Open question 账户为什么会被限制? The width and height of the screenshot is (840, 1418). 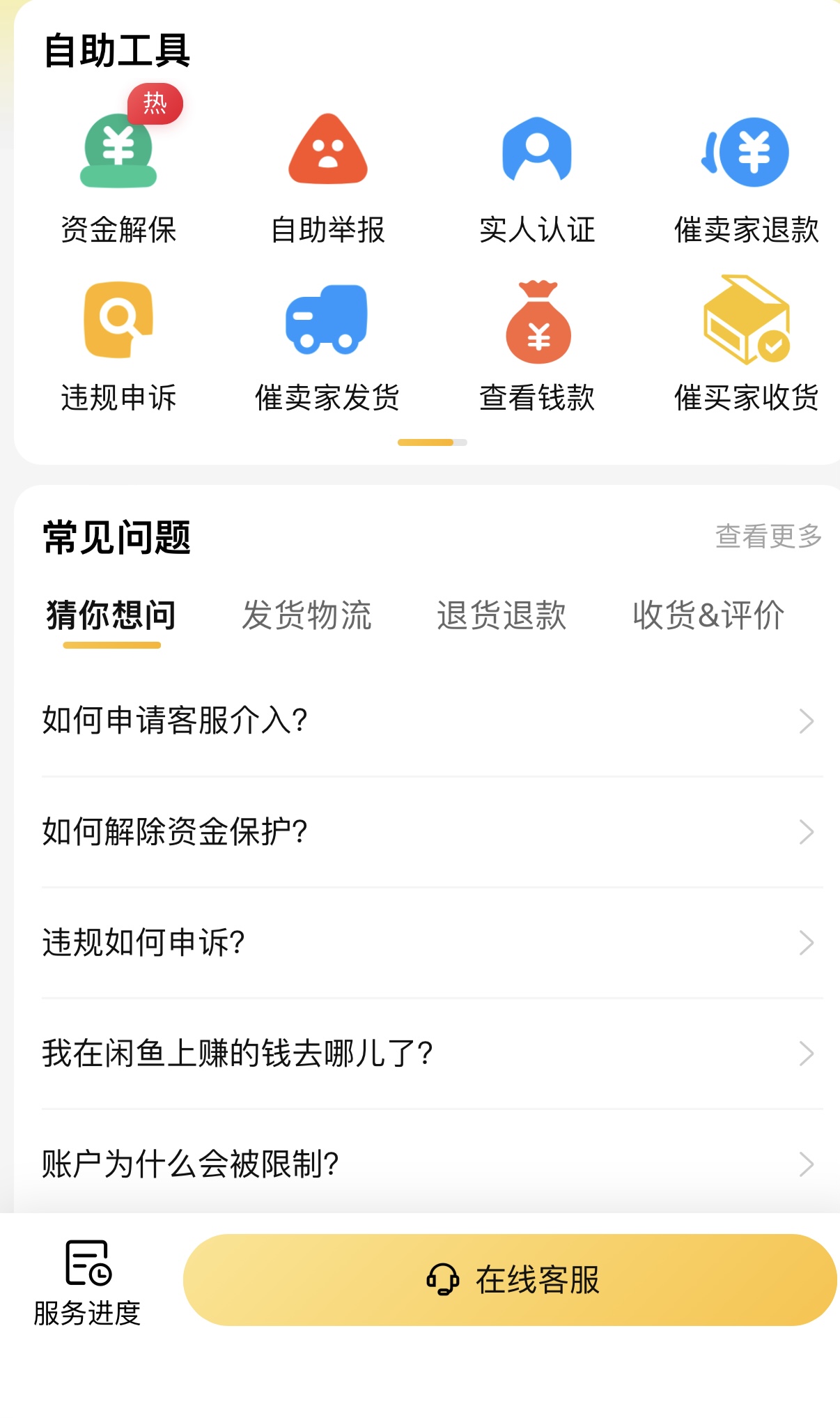pos(432,1164)
